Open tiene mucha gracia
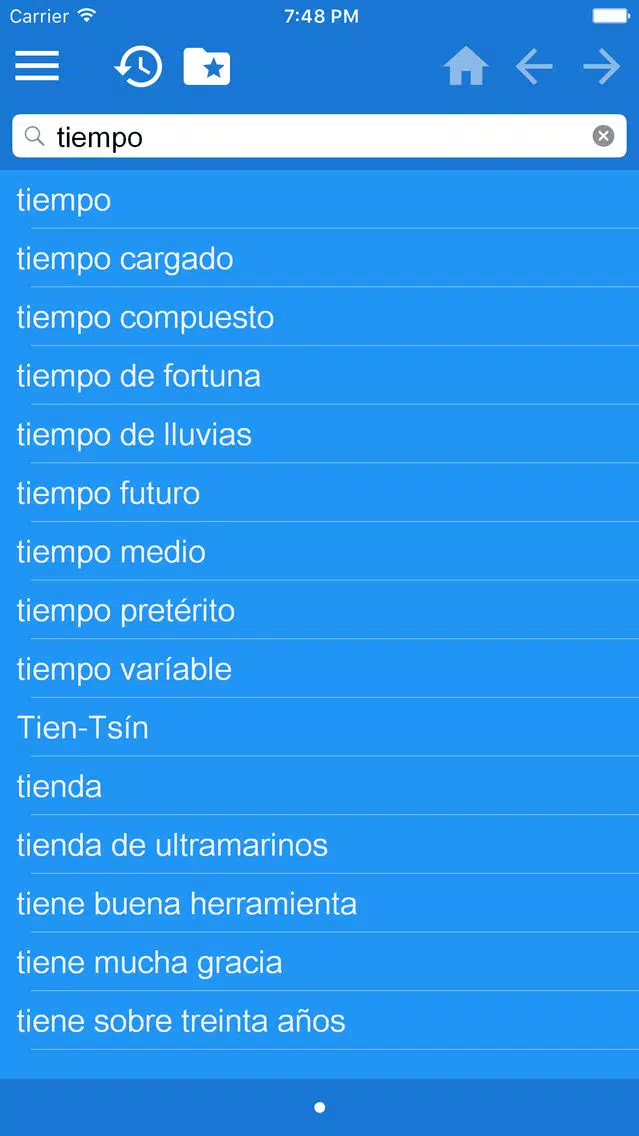 click(320, 963)
